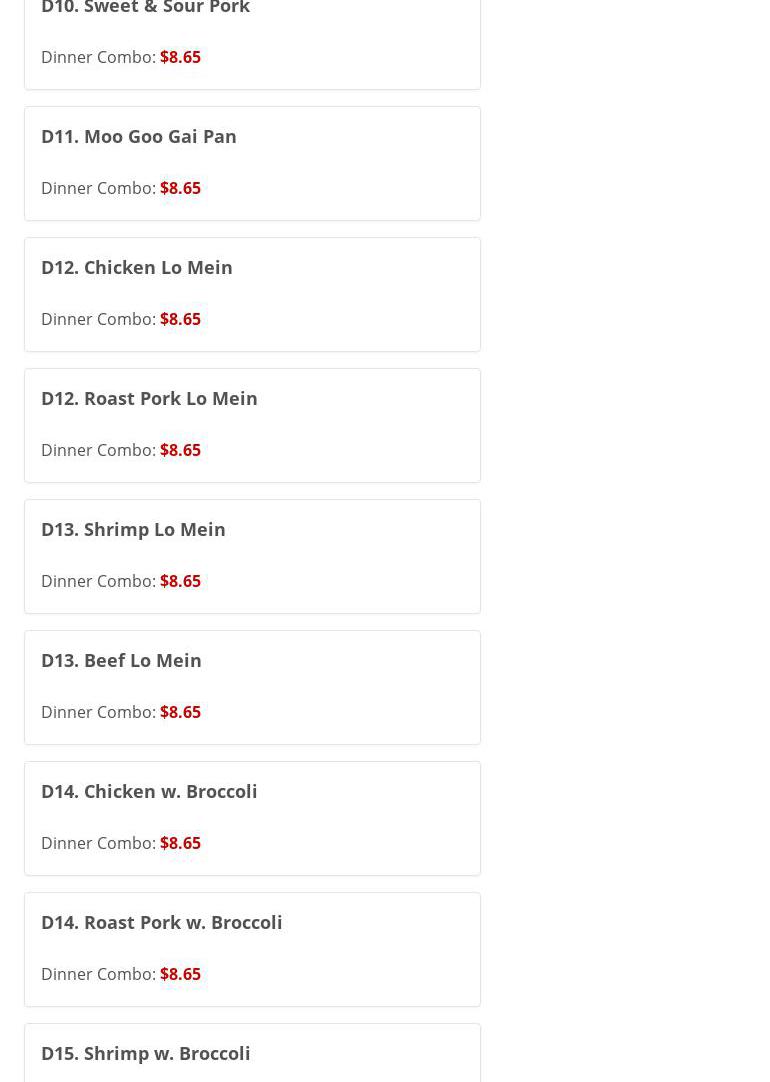Open D12. Roast Pork Lo Mein

tap(252, 425)
